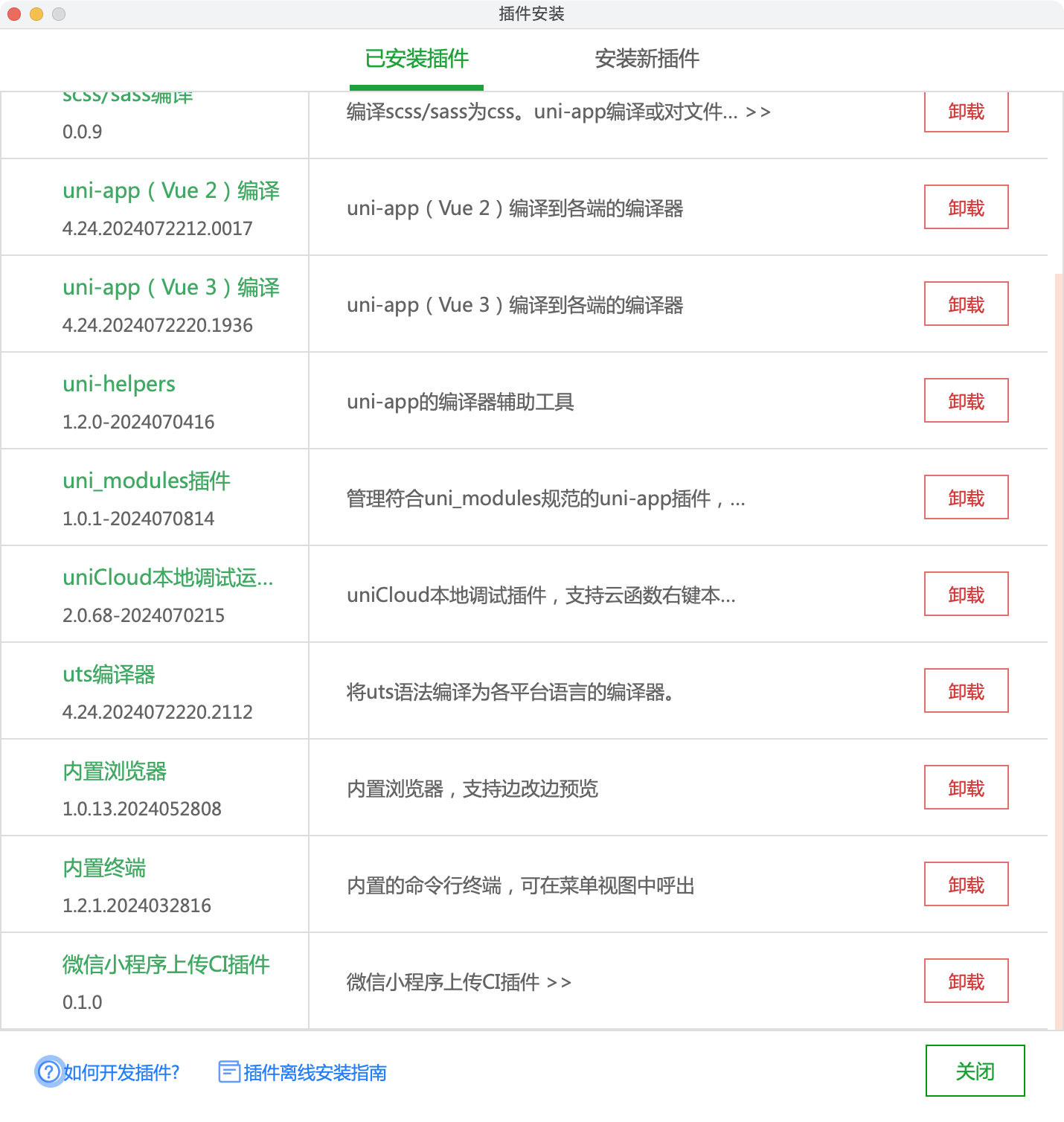Close the window with the red button
Image resolution: width=1064 pixels, height=1122 pixels.
tap(13, 14)
